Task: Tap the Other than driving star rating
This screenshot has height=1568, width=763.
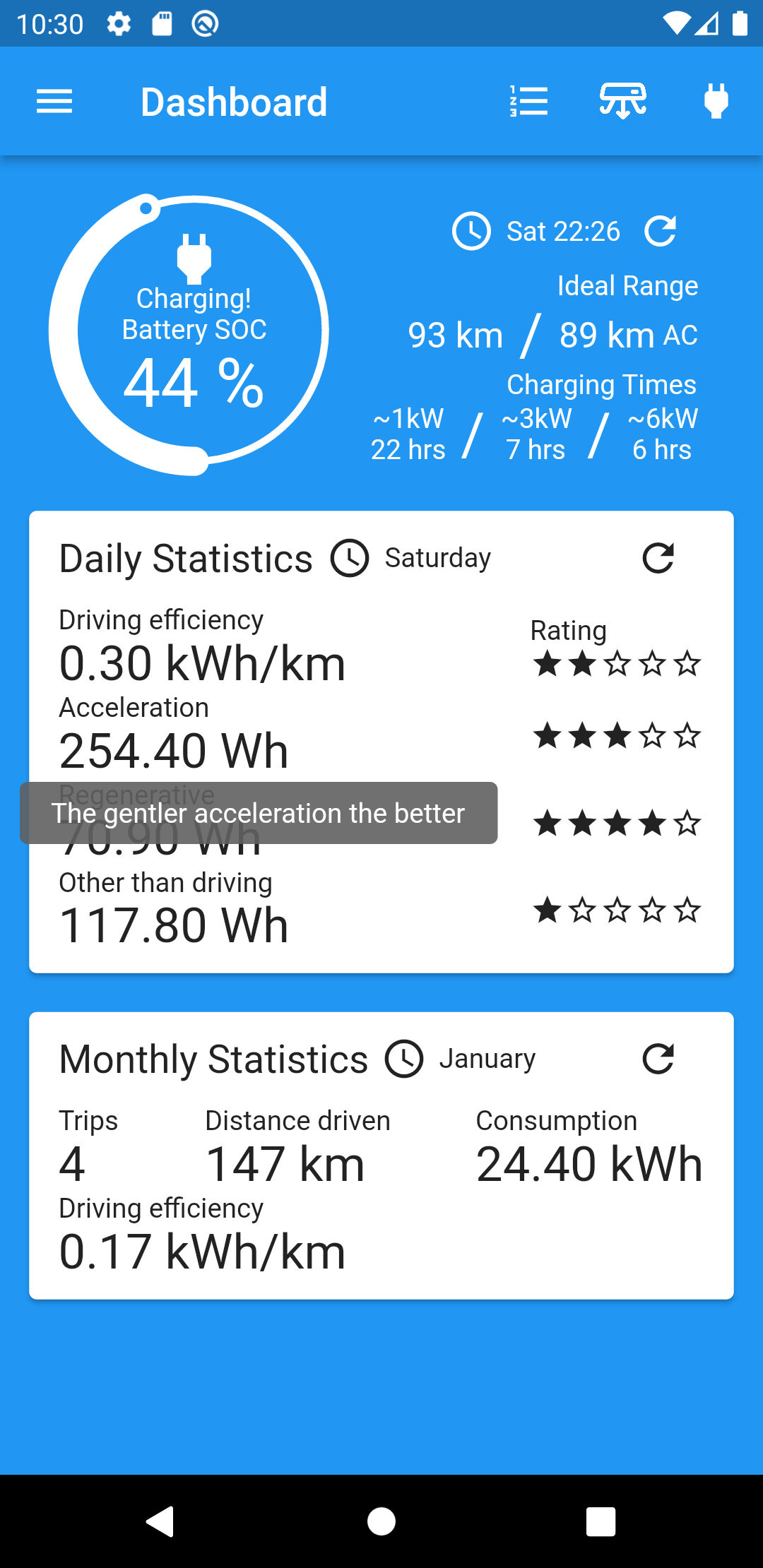Action: [617, 910]
